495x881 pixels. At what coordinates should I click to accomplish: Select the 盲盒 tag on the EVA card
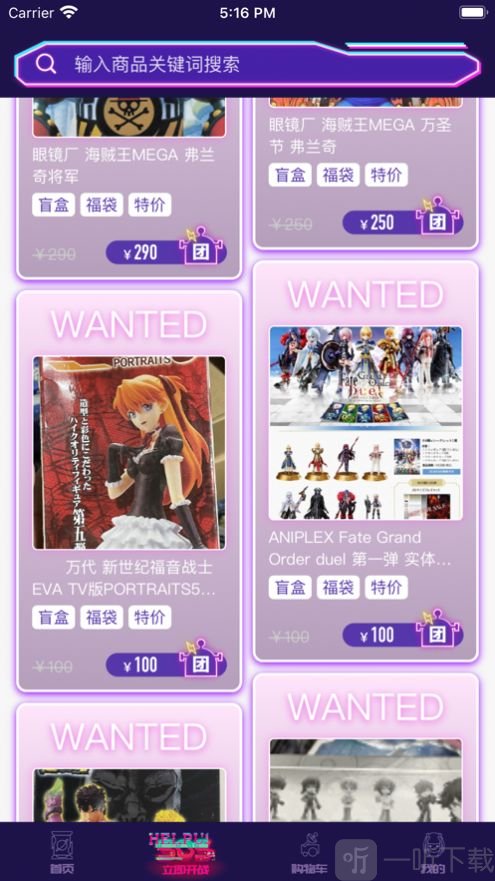[x=53, y=617]
